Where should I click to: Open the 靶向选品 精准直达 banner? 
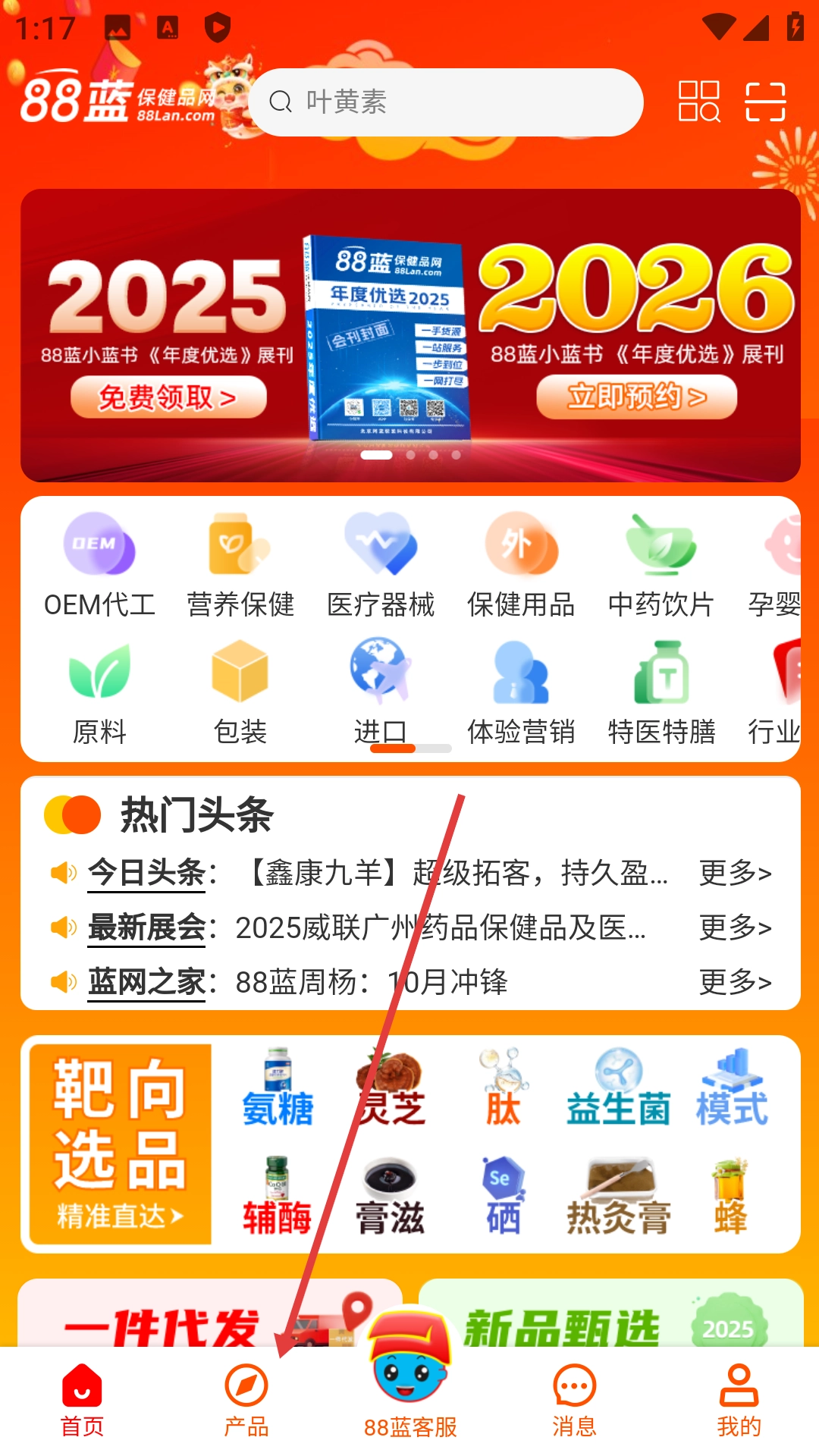(121, 1144)
